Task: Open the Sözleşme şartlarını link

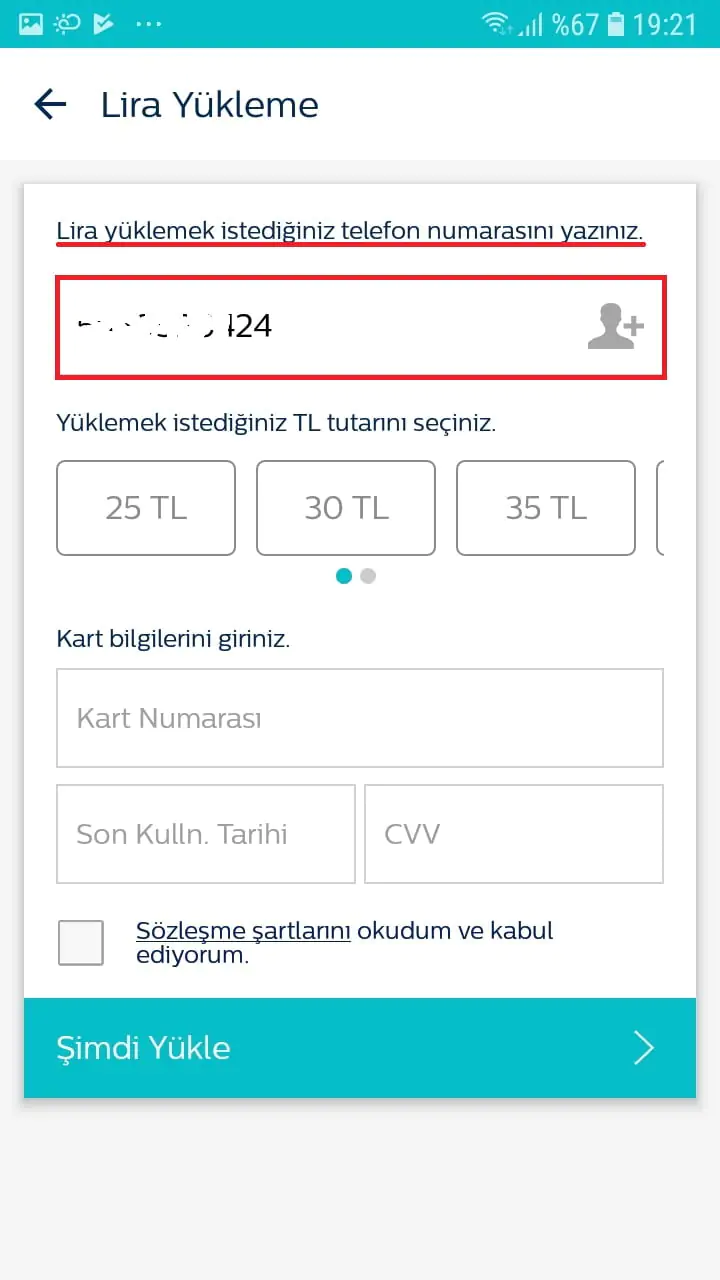Action: pos(243,931)
